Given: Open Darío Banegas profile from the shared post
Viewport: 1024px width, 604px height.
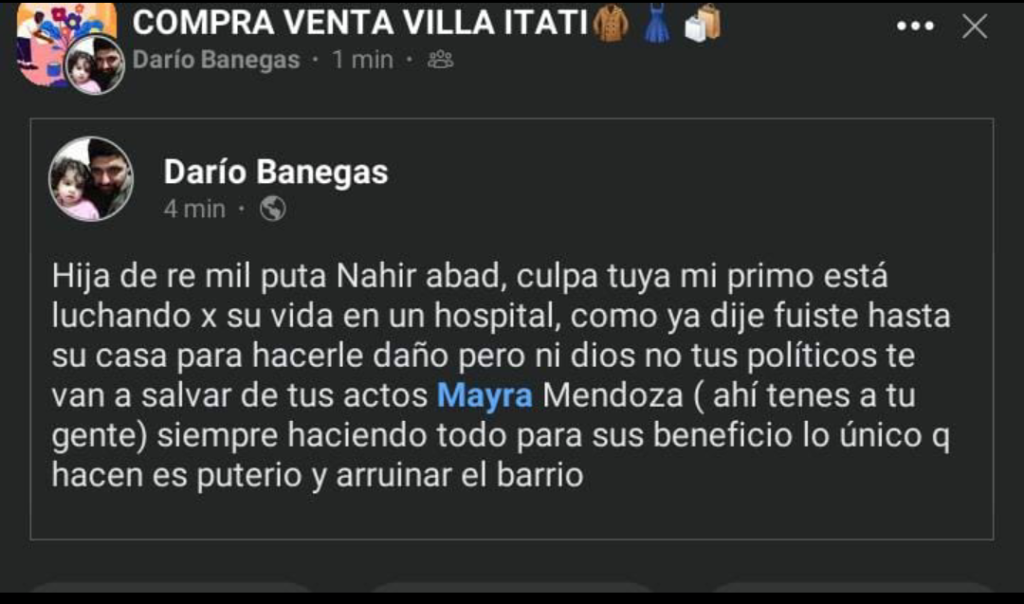Looking at the screenshot, I should point(275,172).
